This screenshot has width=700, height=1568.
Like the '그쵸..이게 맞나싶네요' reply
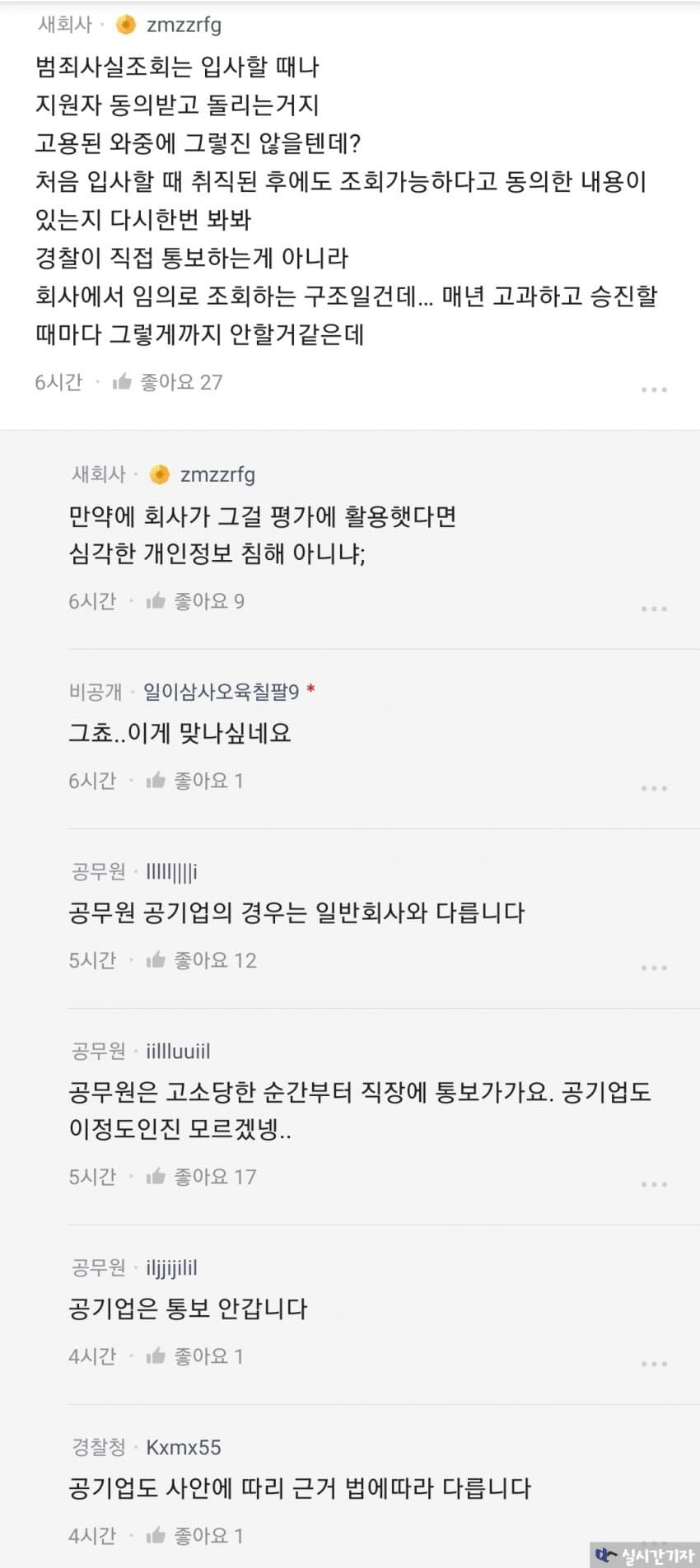pyautogui.click(x=156, y=781)
